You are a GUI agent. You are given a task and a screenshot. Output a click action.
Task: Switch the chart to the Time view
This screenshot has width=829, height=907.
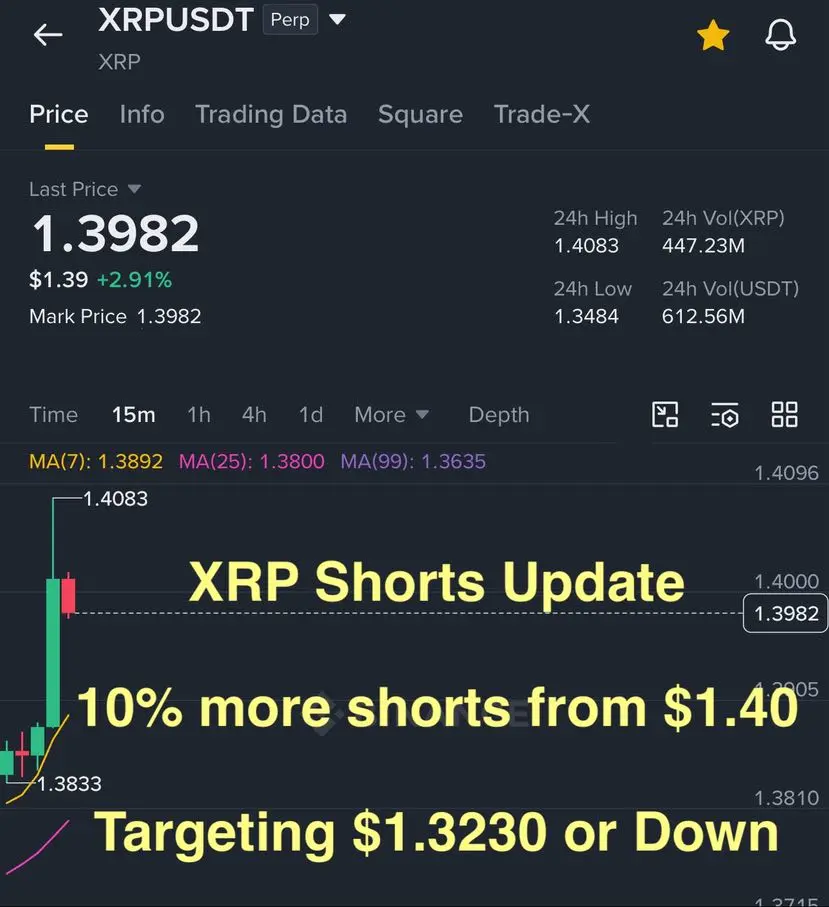pos(53,415)
